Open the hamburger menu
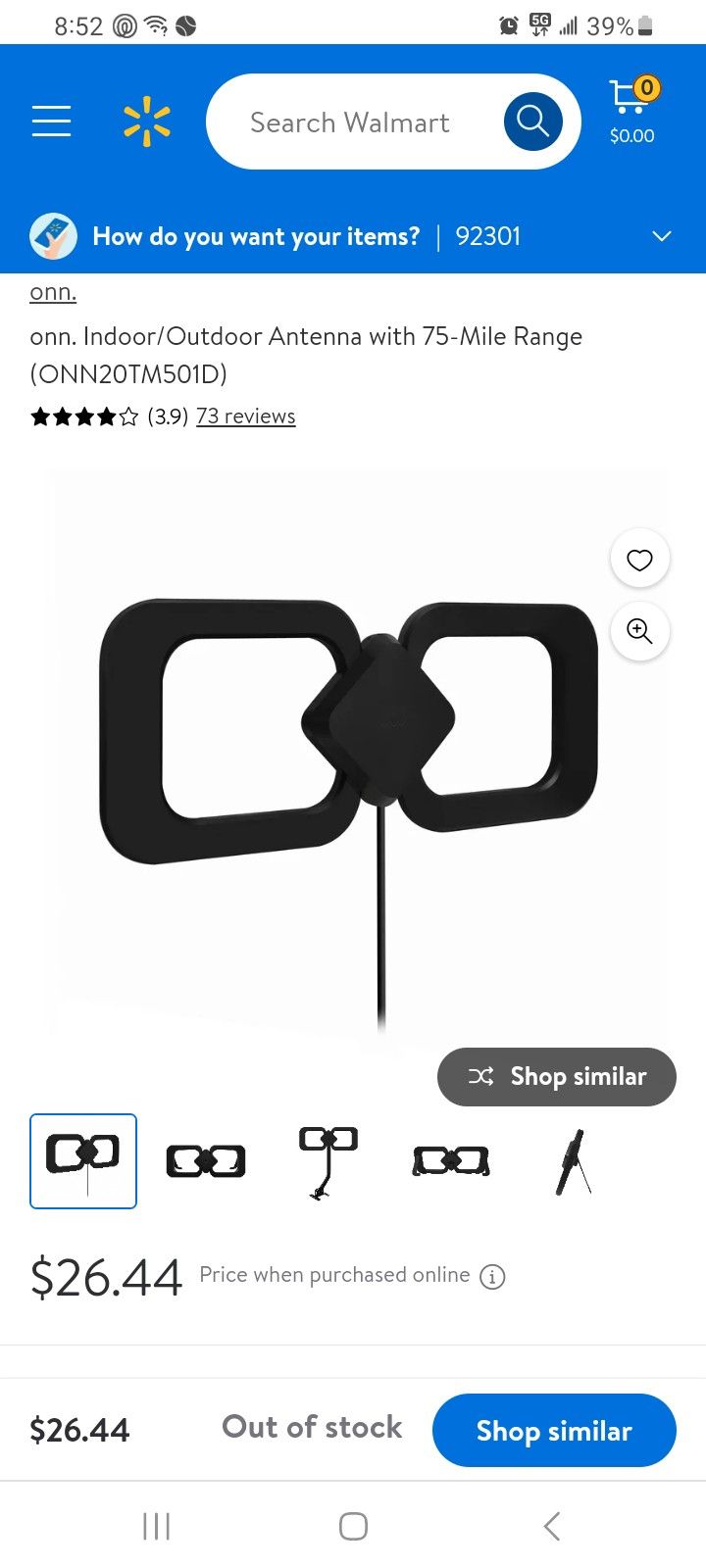The width and height of the screenshot is (706, 1568). pos(51,122)
